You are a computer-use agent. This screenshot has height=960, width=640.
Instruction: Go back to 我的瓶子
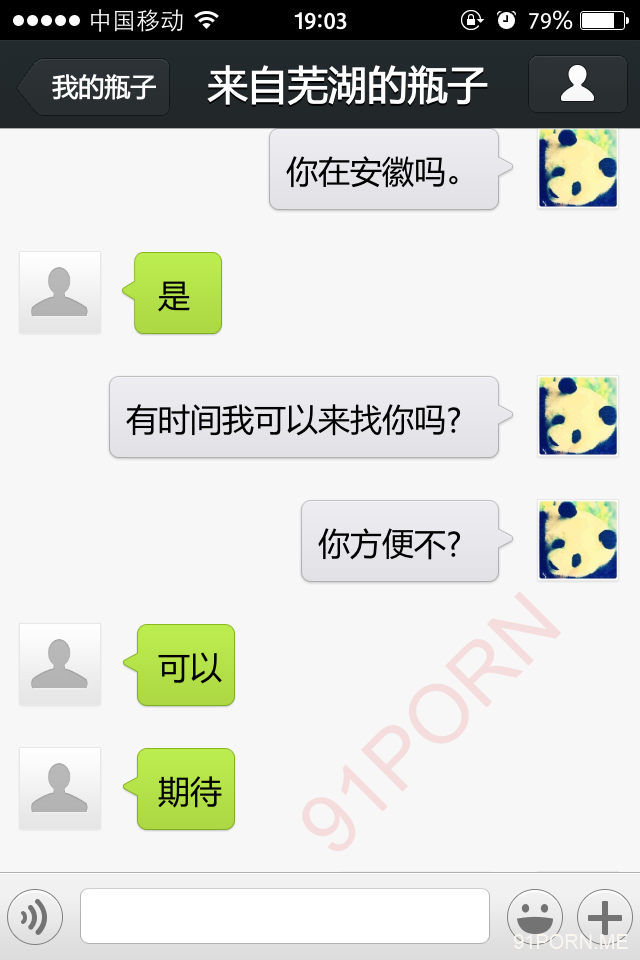pyautogui.click(x=97, y=87)
